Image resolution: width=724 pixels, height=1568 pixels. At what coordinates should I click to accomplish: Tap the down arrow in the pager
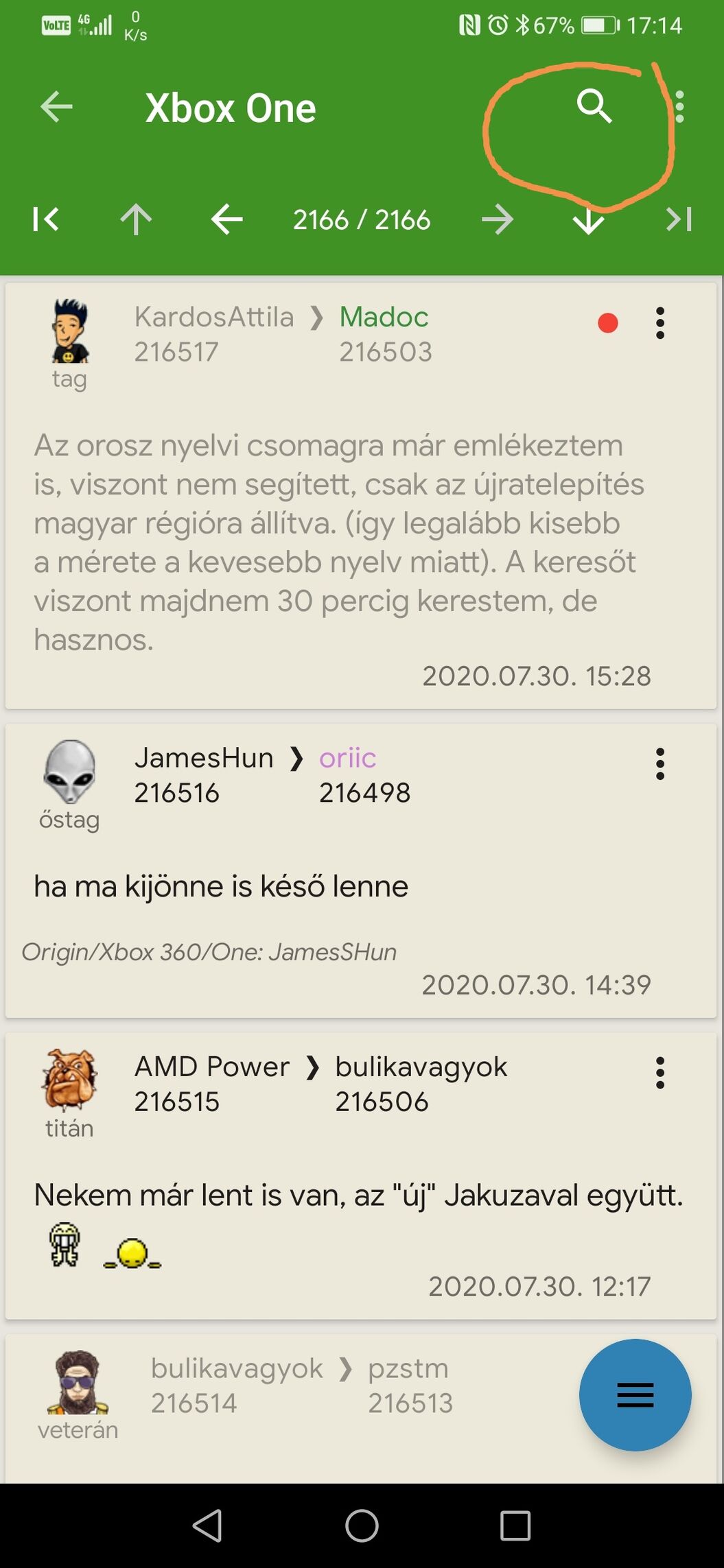[588, 219]
